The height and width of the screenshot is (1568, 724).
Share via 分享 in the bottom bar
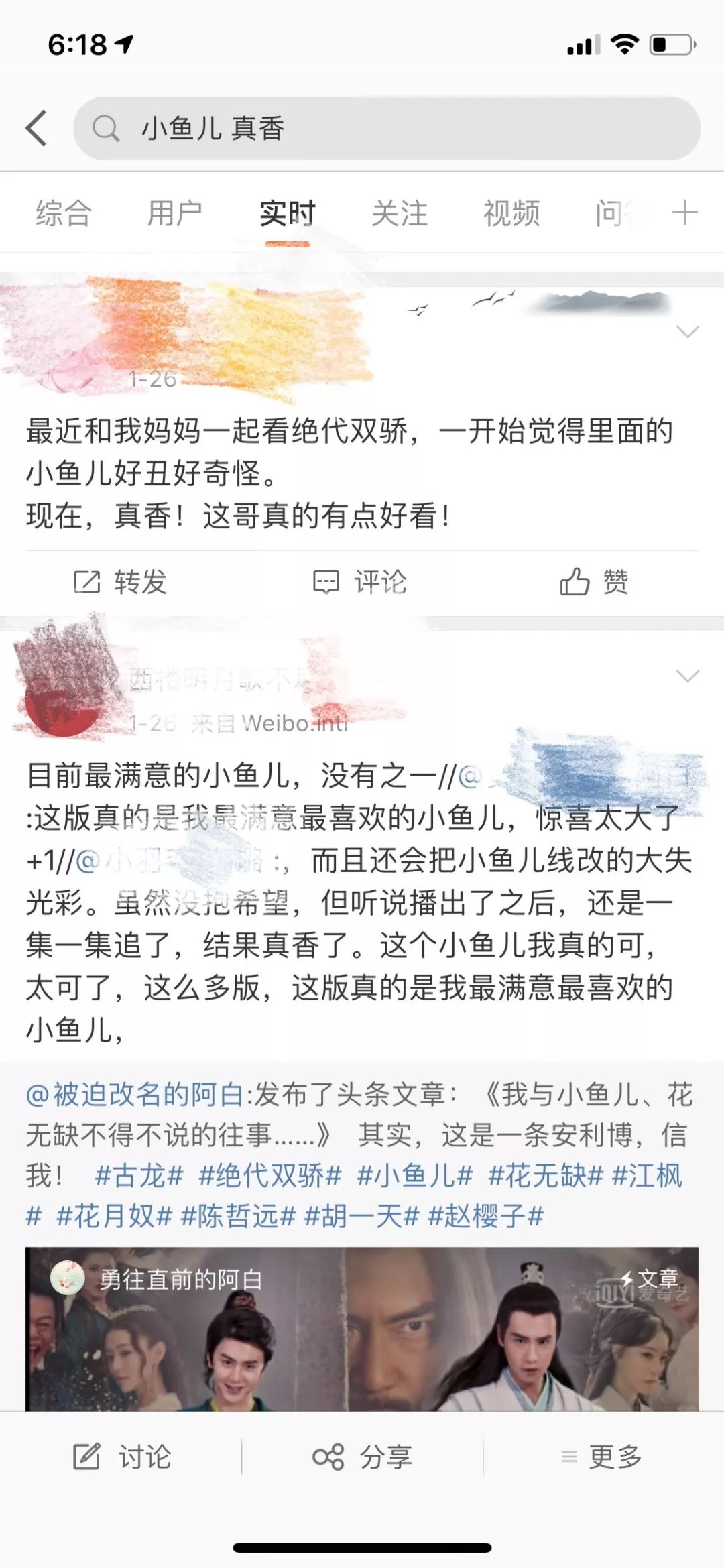tap(362, 1457)
